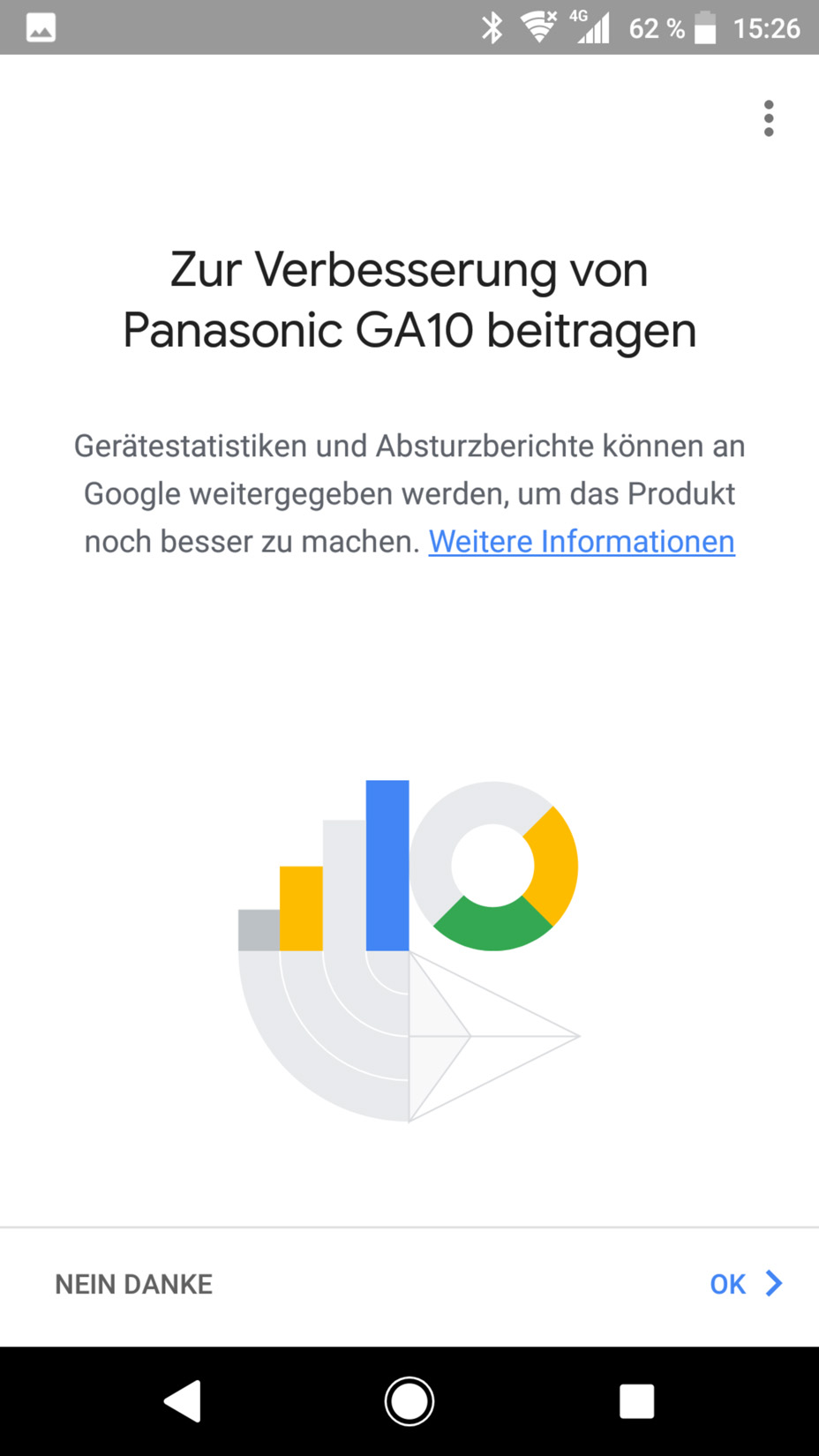The image size is (819, 1456).
Task: Open the three-dot overflow menu
Action: click(x=769, y=118)
